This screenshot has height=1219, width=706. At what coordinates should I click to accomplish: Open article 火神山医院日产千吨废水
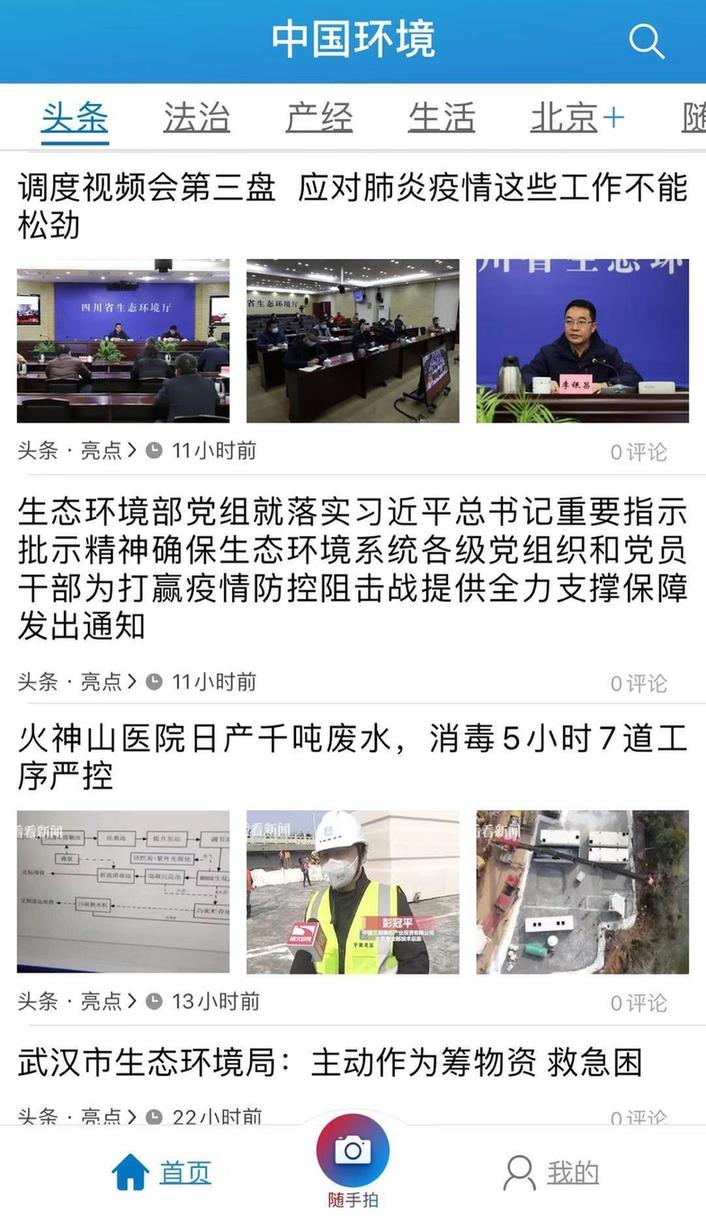click(352, 757)
